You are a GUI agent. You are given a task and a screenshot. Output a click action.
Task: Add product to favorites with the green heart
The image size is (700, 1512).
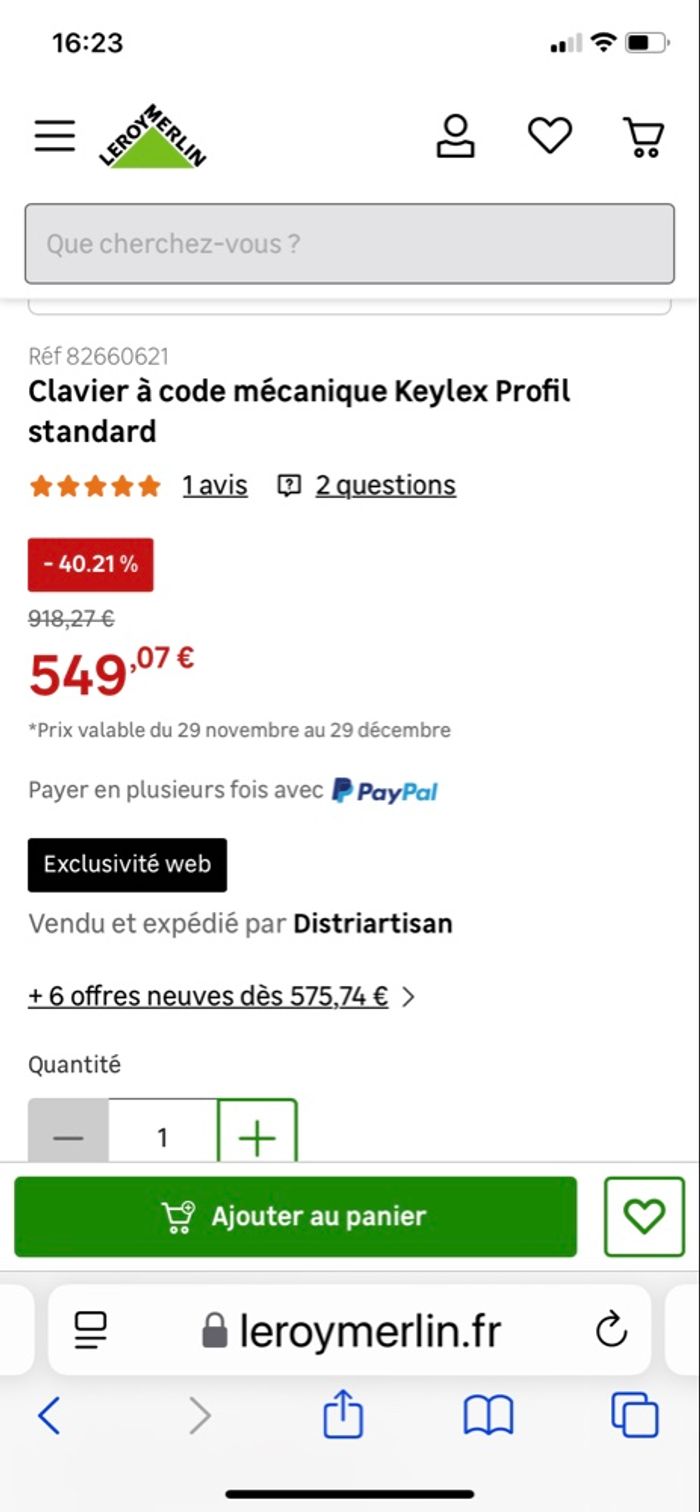tap(644, 1216)
